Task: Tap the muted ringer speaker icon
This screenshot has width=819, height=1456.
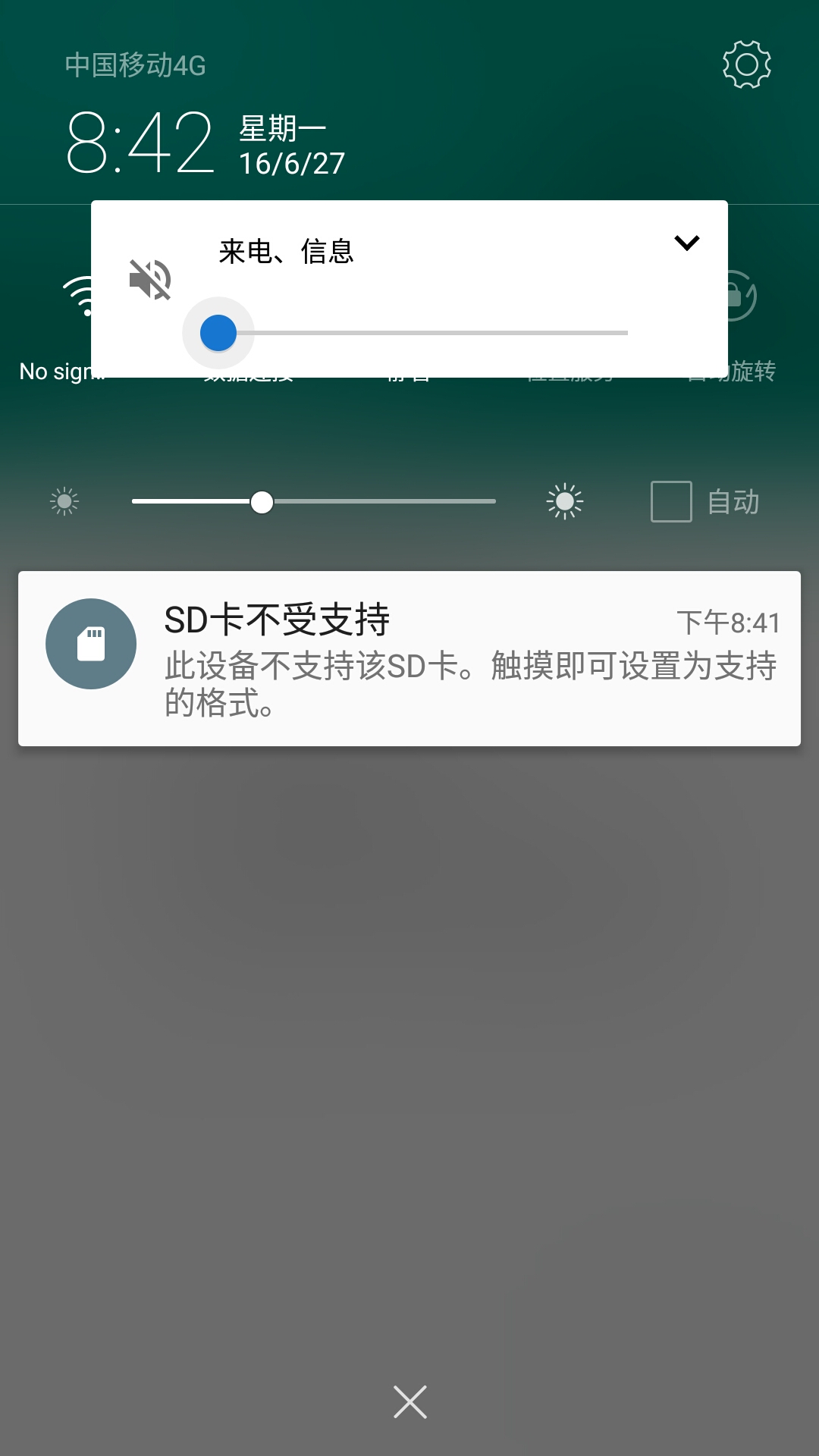Action: (150, 279)
